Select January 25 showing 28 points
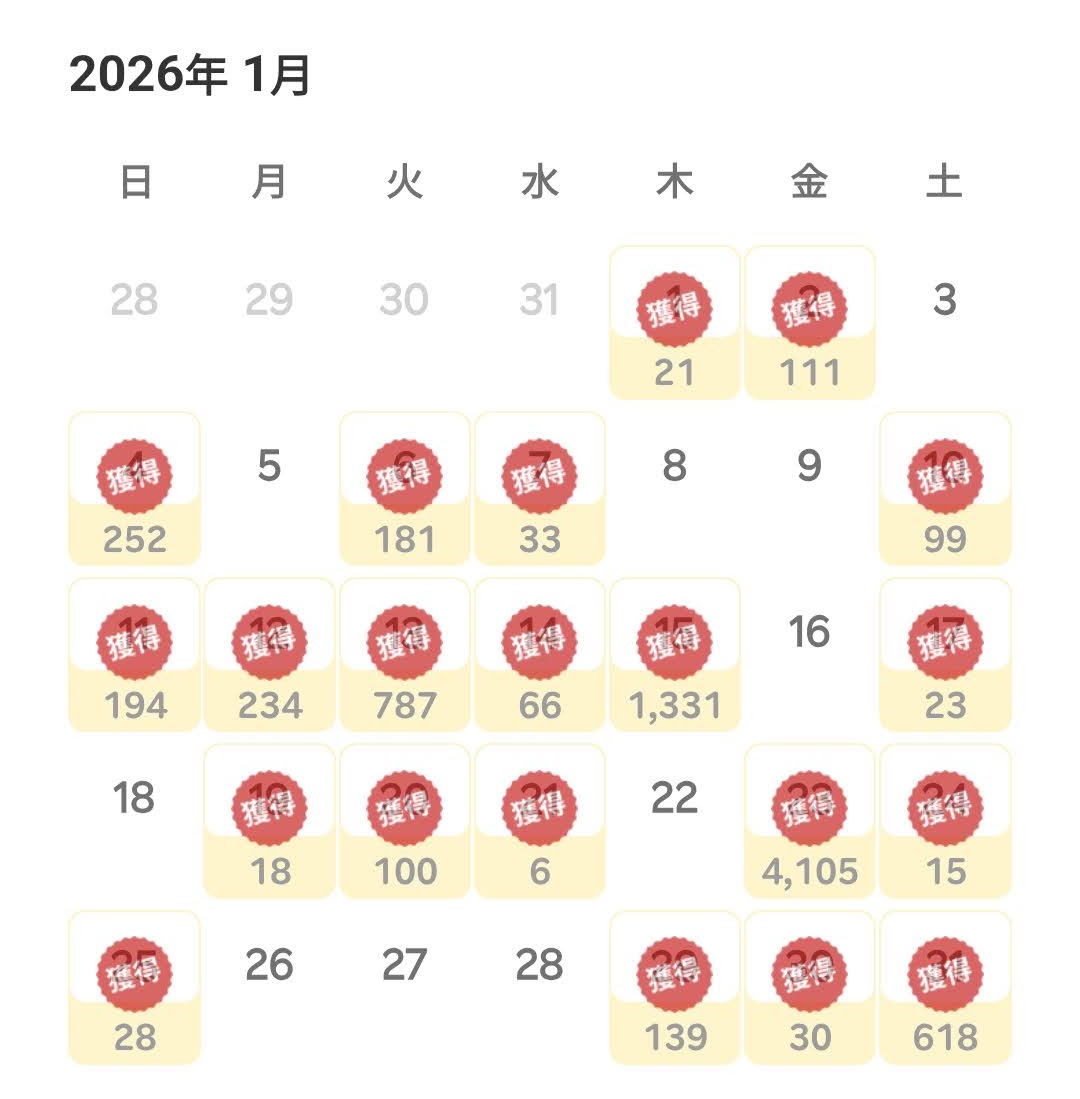The image size is (1080, 1099). click(x=135, y=987)
